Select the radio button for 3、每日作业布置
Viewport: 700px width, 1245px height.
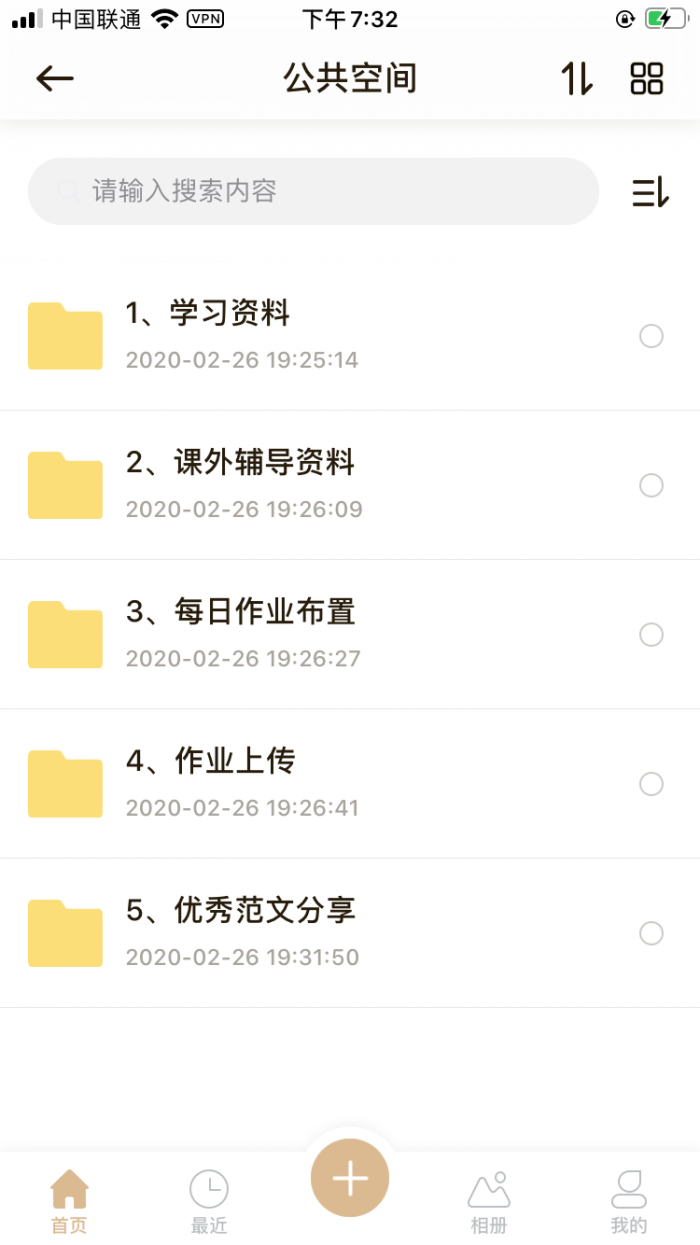pyautogui.click(x=651, y=635)
